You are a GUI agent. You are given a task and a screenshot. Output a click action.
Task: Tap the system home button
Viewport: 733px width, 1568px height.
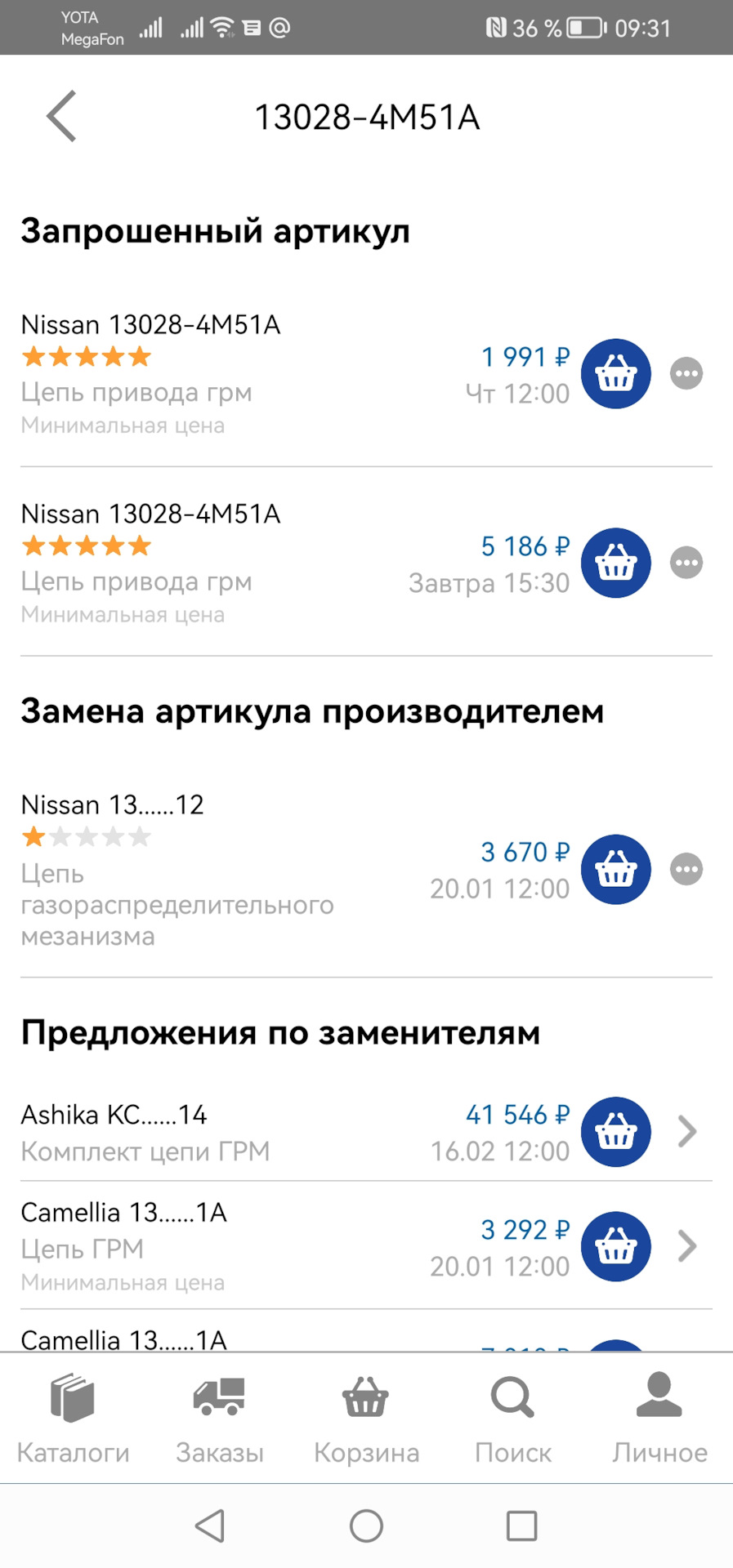click(x=366, y=1526)
